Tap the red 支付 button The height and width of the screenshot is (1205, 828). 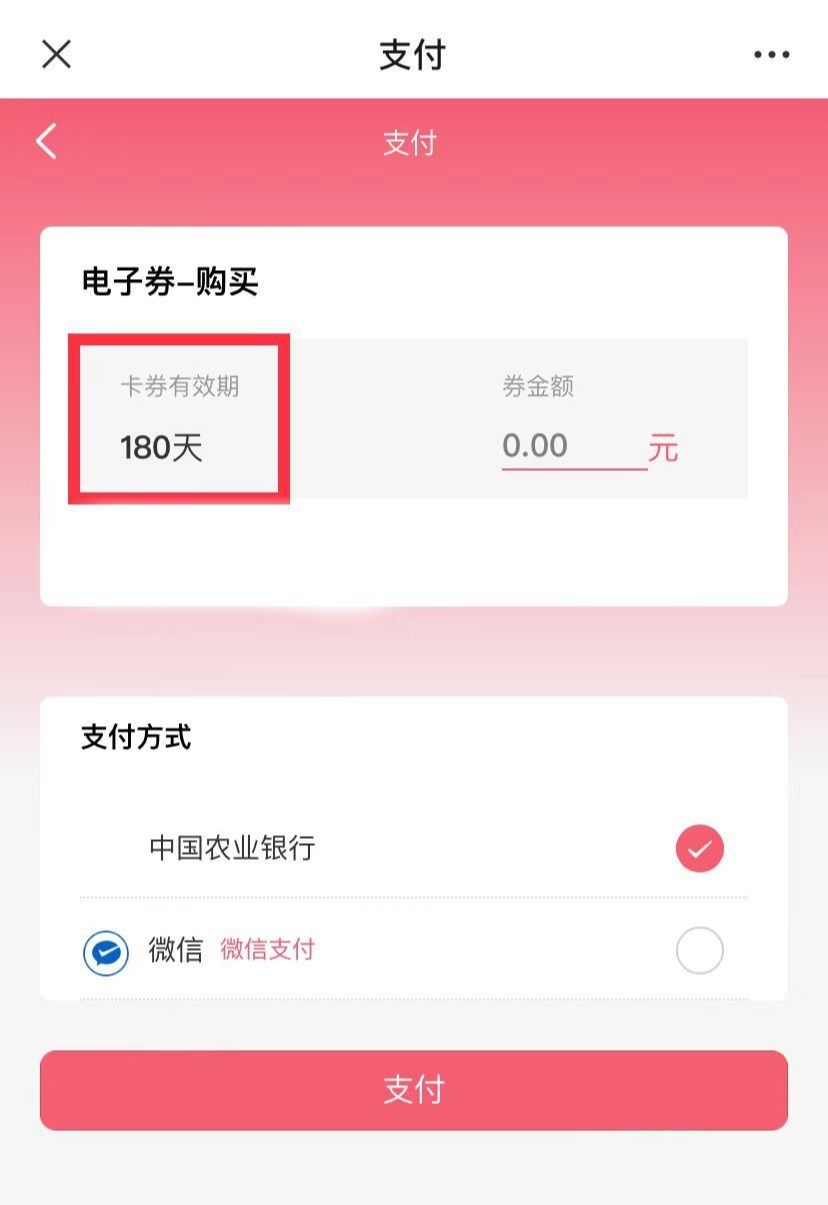click(413, 1090)
